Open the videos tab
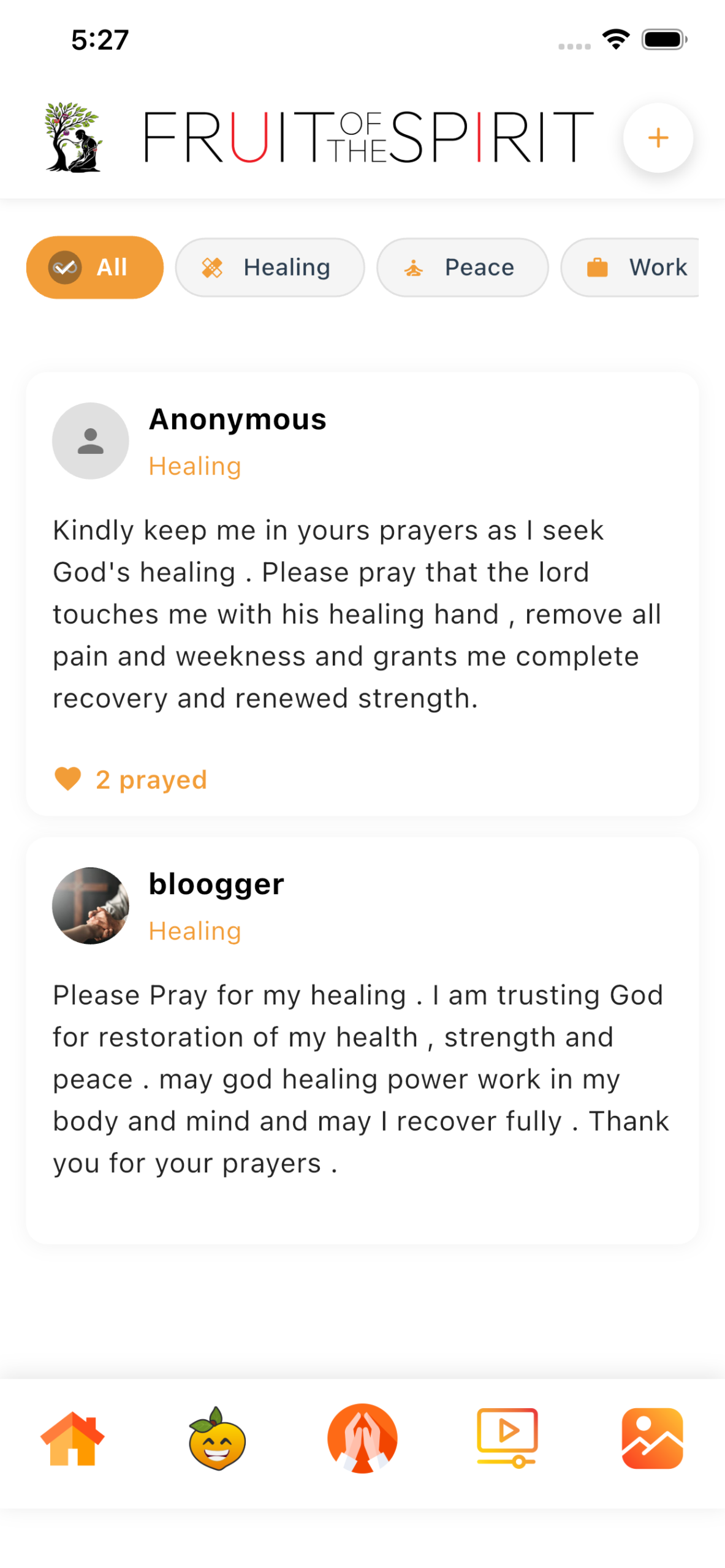The image size is (725, 1568). [x=507, y=1438]
